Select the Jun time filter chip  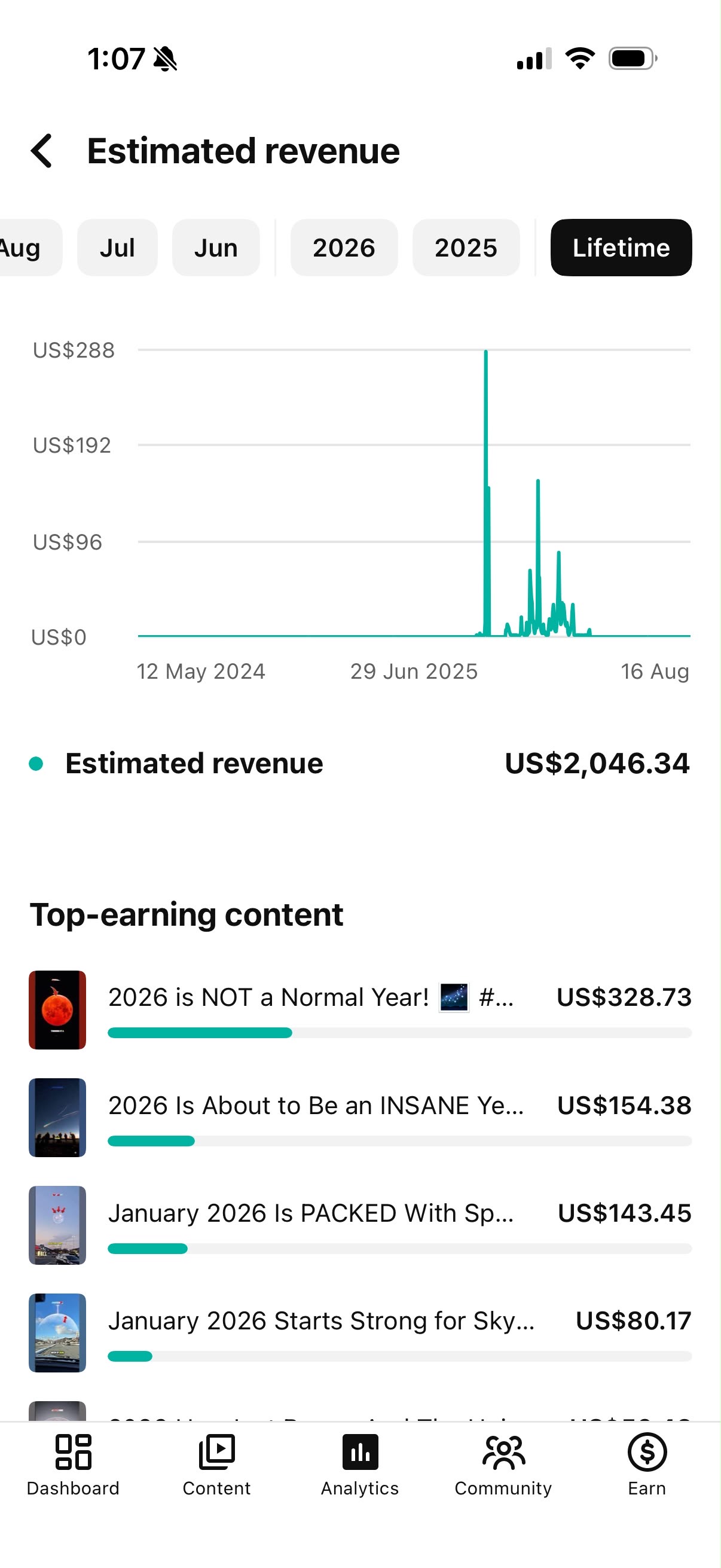point(216,248)
